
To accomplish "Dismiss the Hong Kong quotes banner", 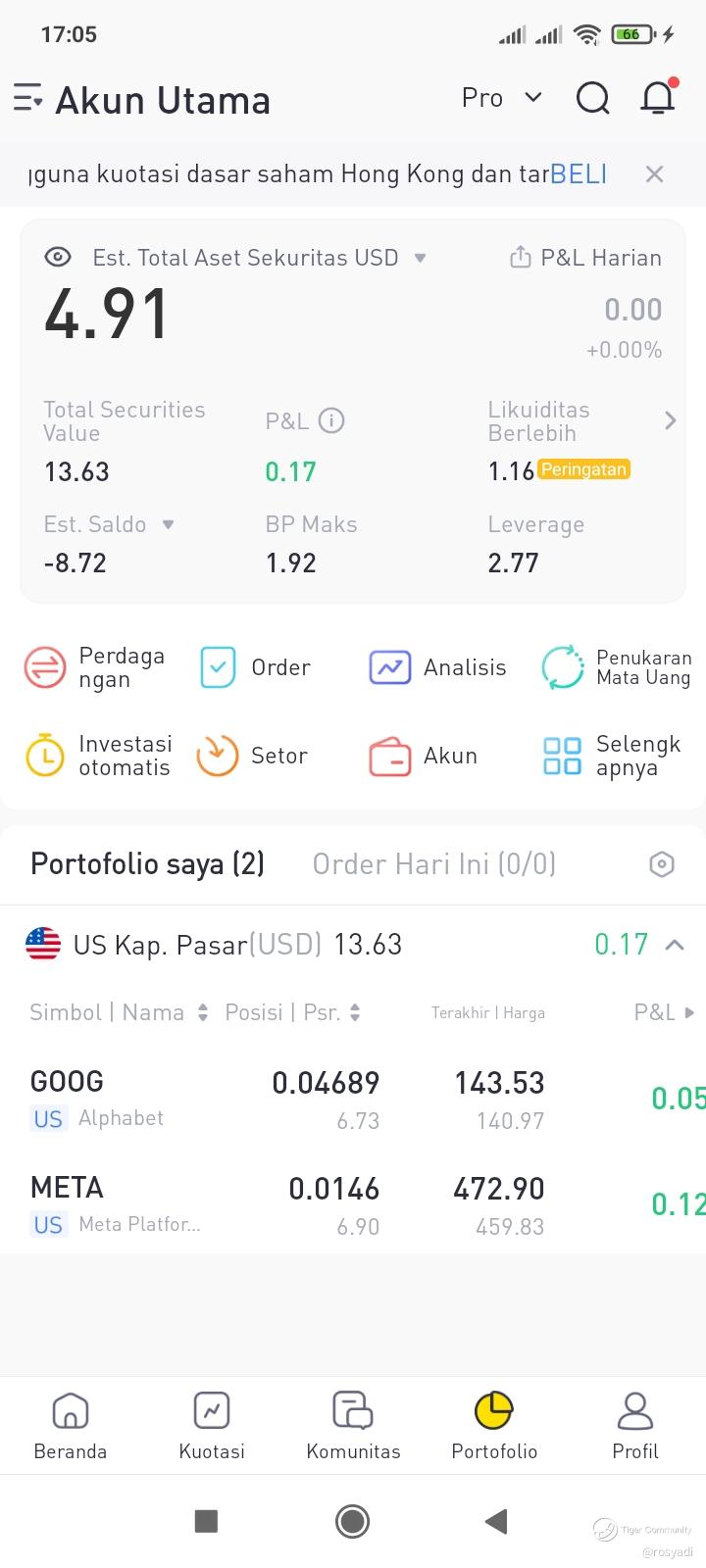I will coord(654,174).
